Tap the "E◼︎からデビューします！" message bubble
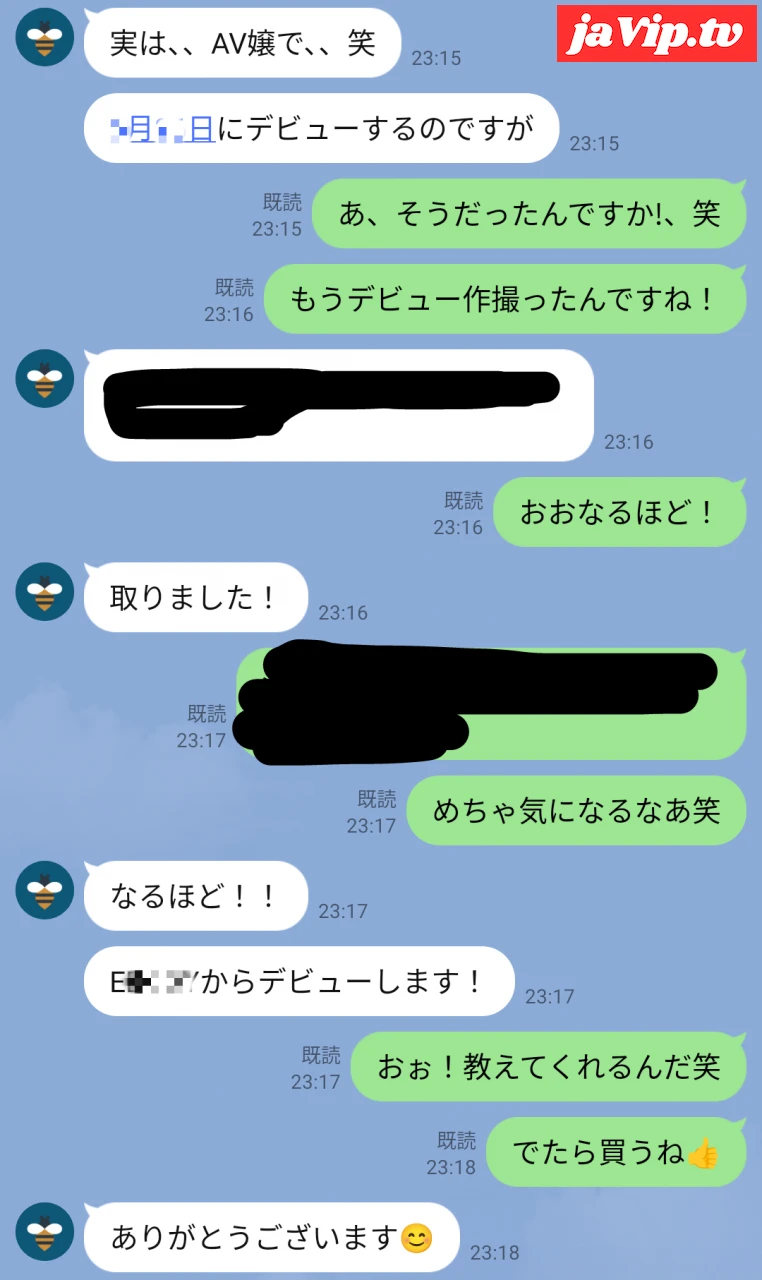Screen dimensions: 762x1280 tap(300, 982)
